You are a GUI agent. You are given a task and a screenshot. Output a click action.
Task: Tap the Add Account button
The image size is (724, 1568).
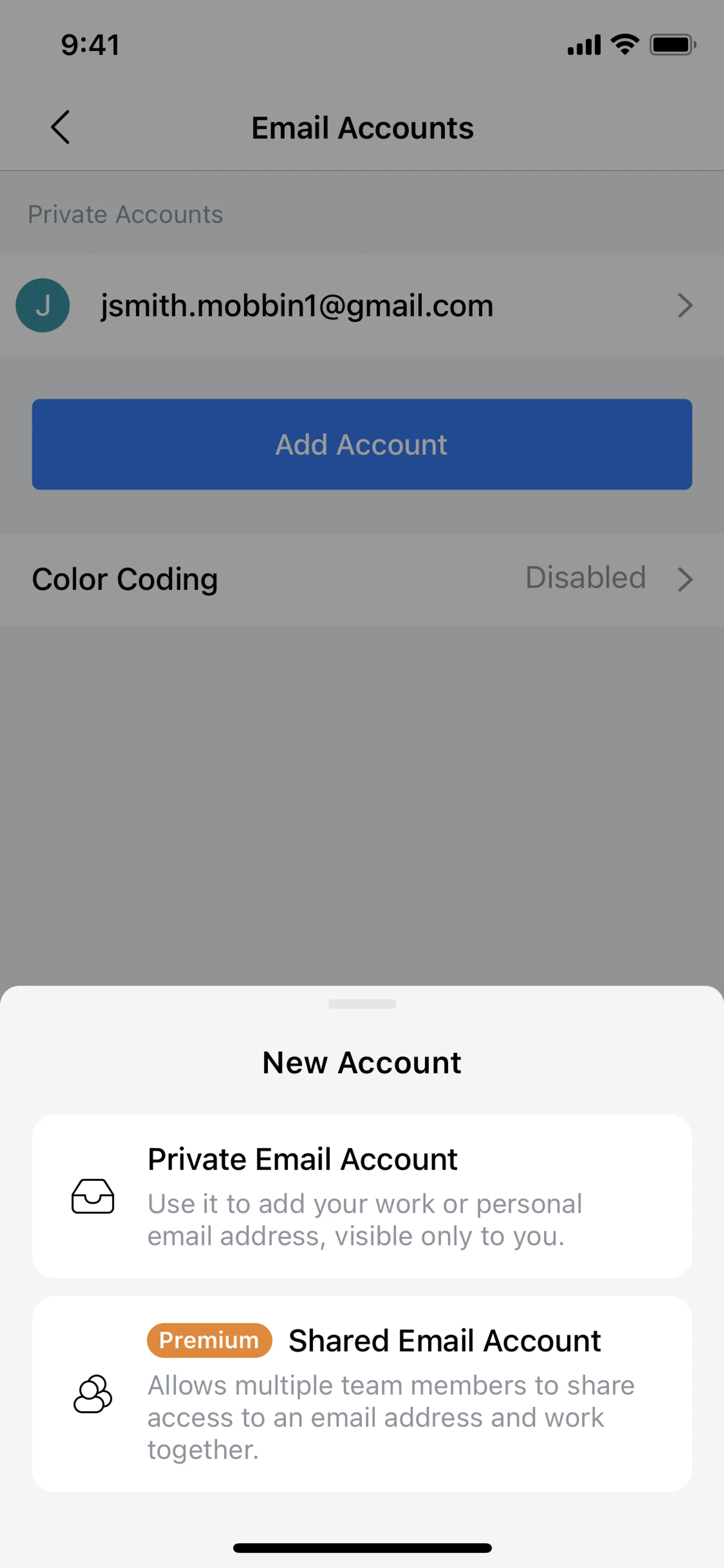click(361, 444)
